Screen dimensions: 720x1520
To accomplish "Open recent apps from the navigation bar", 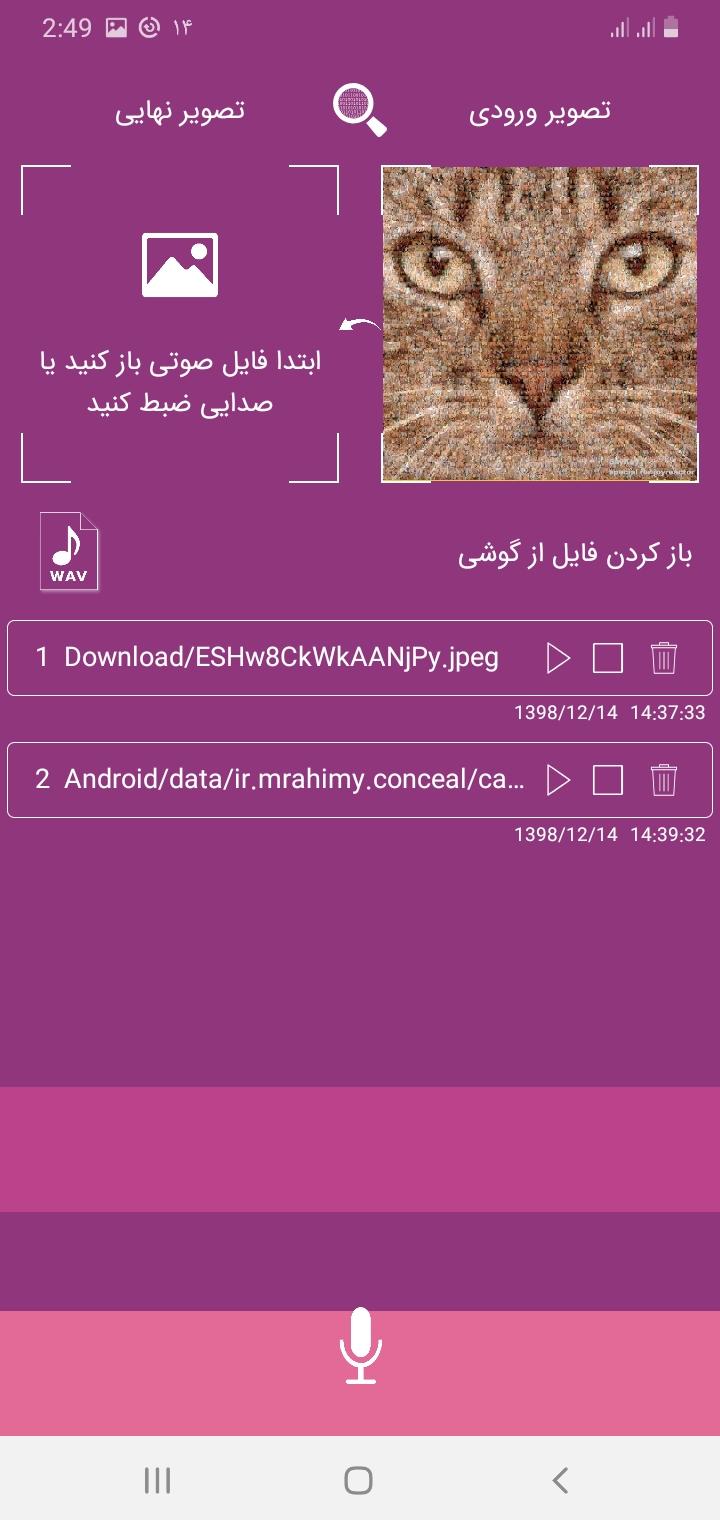I will pos(157,1480).
